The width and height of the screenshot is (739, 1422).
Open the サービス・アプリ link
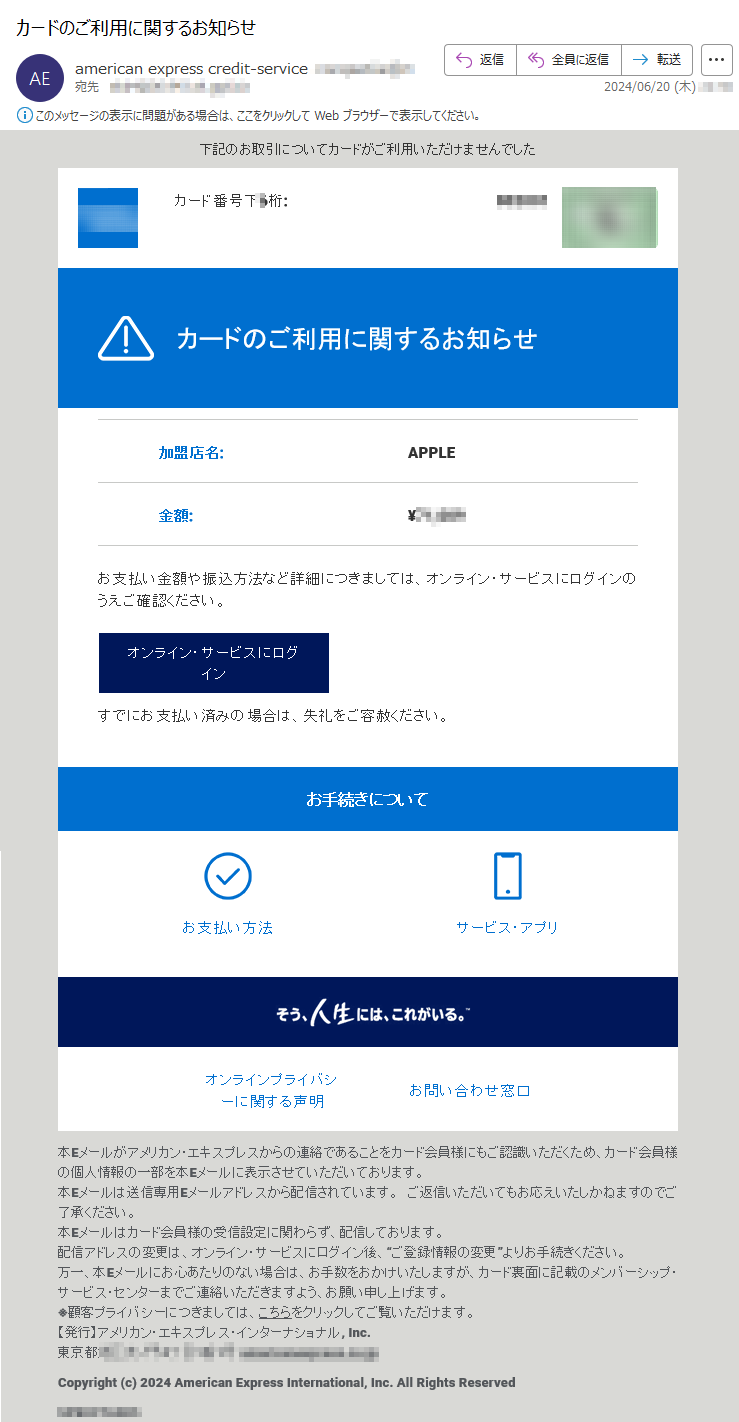pos(507,928)
